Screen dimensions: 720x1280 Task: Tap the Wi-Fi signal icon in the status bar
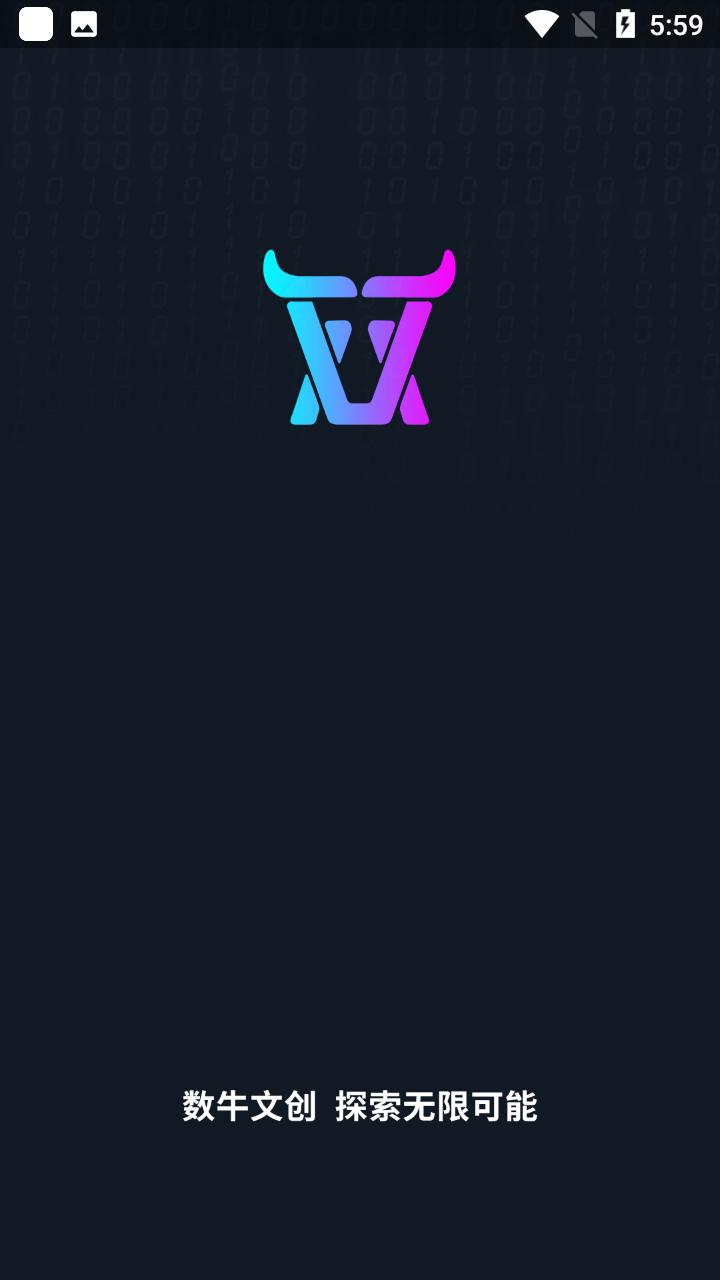(x=543, y=24)
